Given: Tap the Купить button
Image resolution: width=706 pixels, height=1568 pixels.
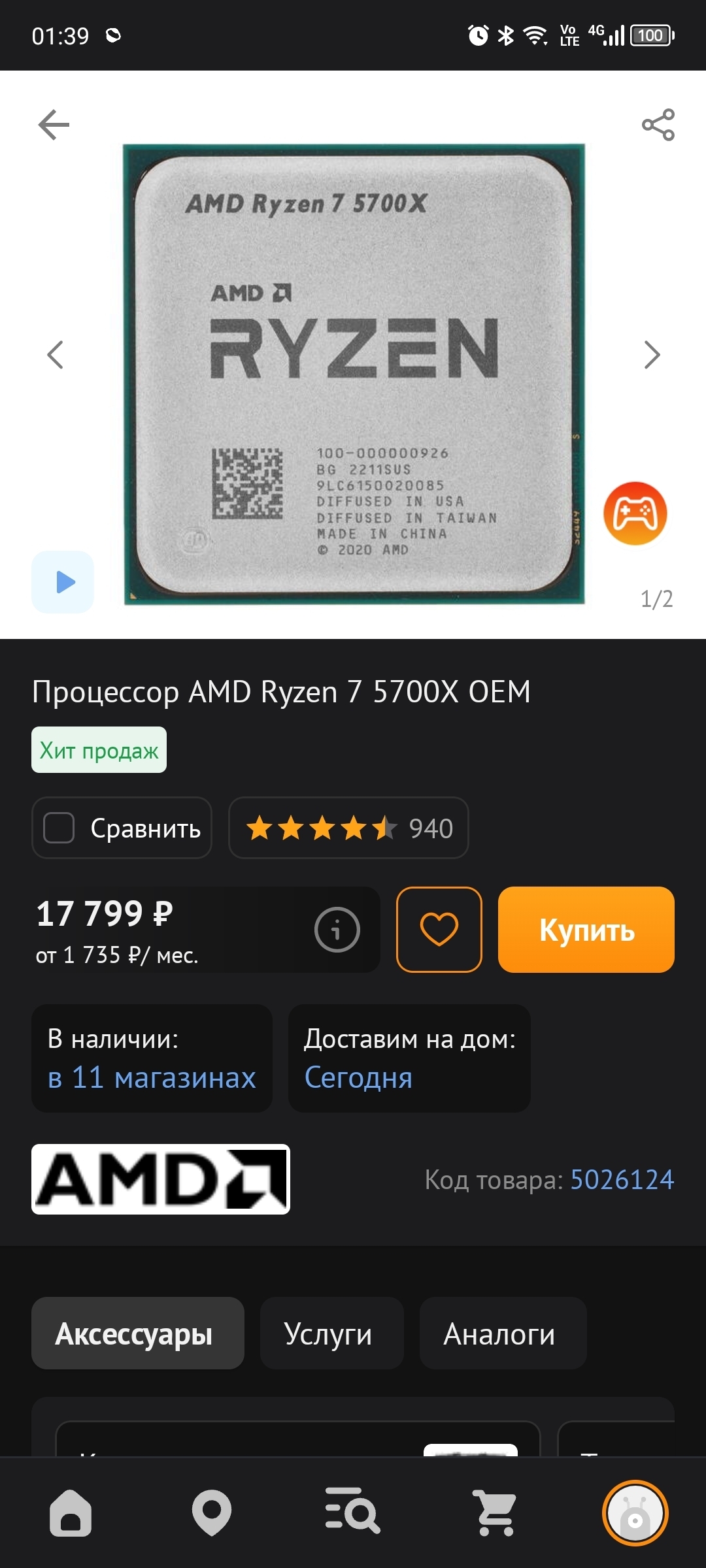Looking at the screenshot, I should [586, 929].
